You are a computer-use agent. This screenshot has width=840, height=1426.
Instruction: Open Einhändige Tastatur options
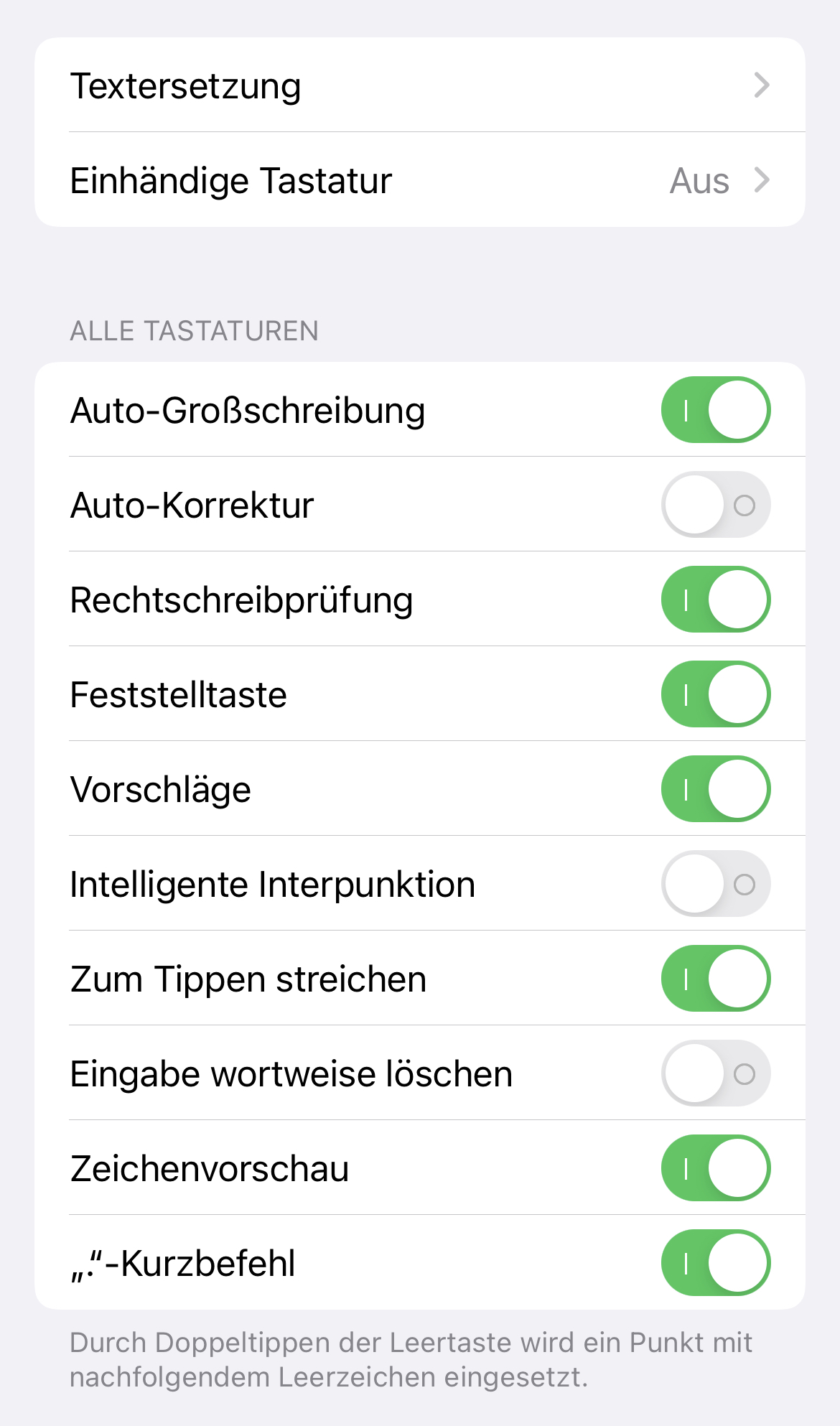pos(419,180)
